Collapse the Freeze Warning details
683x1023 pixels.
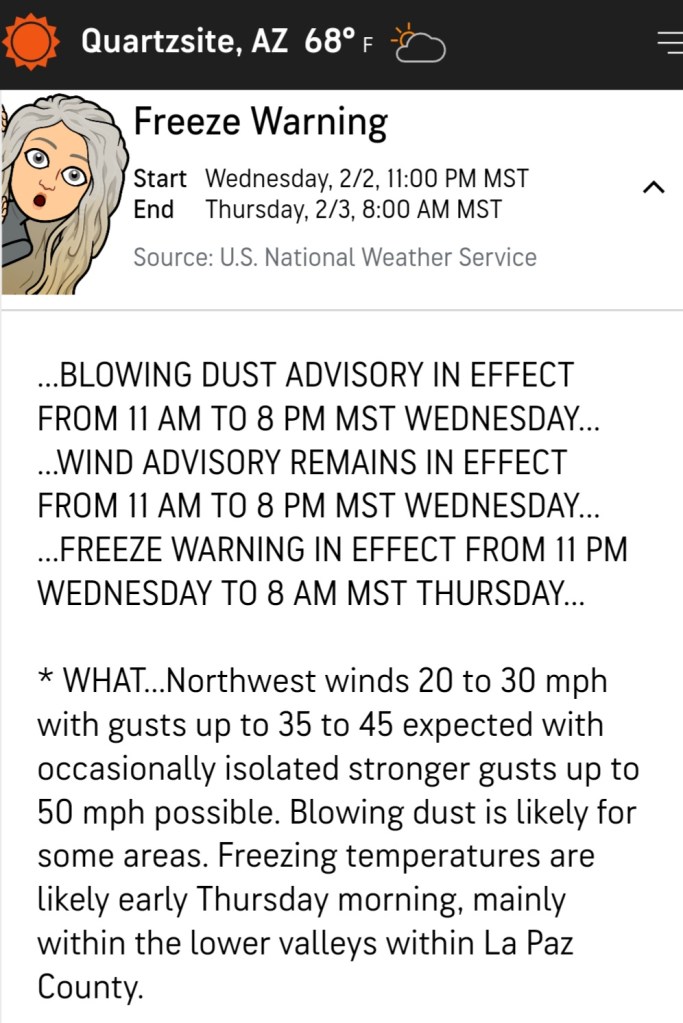[653, 187]
